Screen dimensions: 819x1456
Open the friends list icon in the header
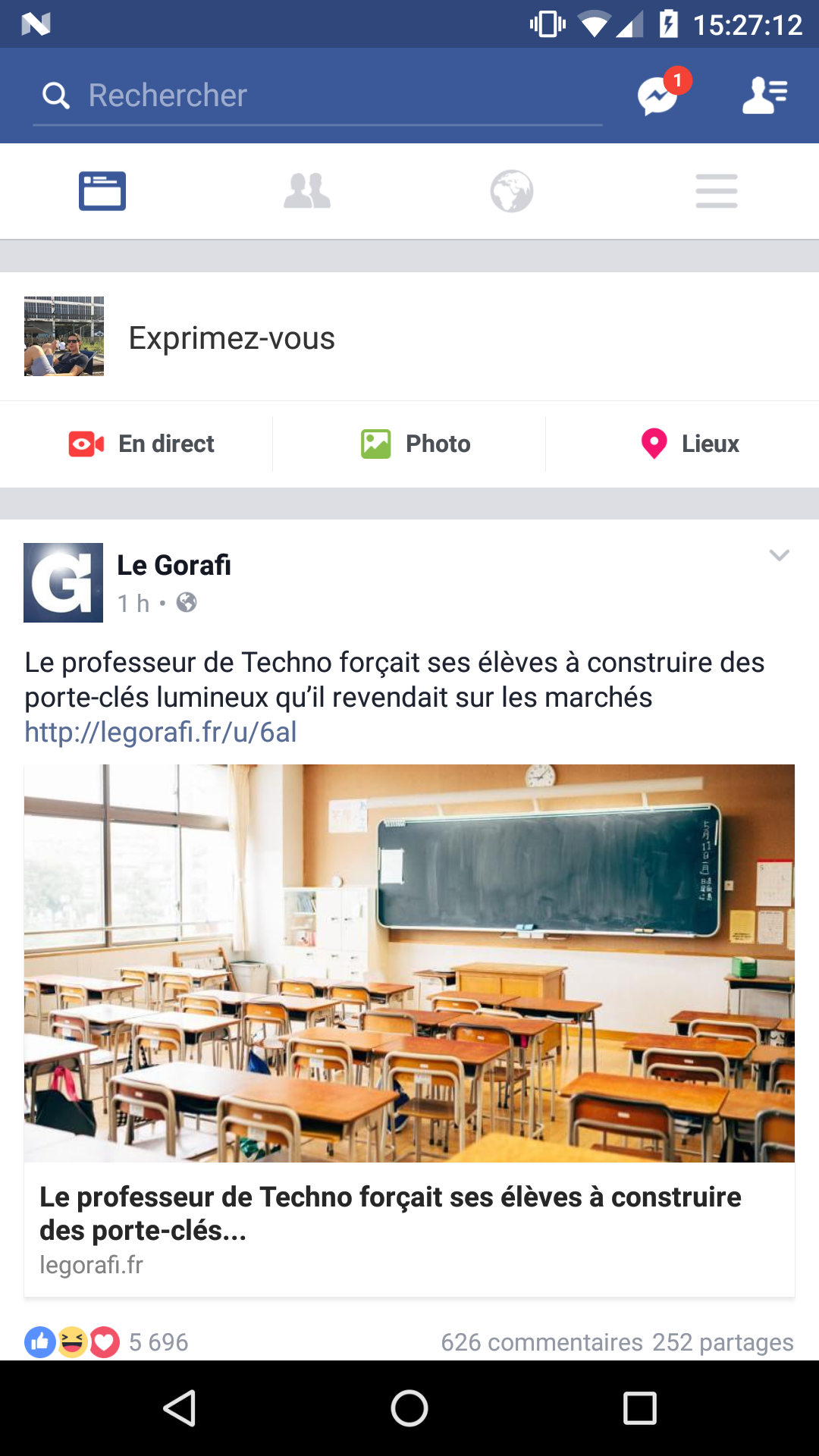pos(764,96)
